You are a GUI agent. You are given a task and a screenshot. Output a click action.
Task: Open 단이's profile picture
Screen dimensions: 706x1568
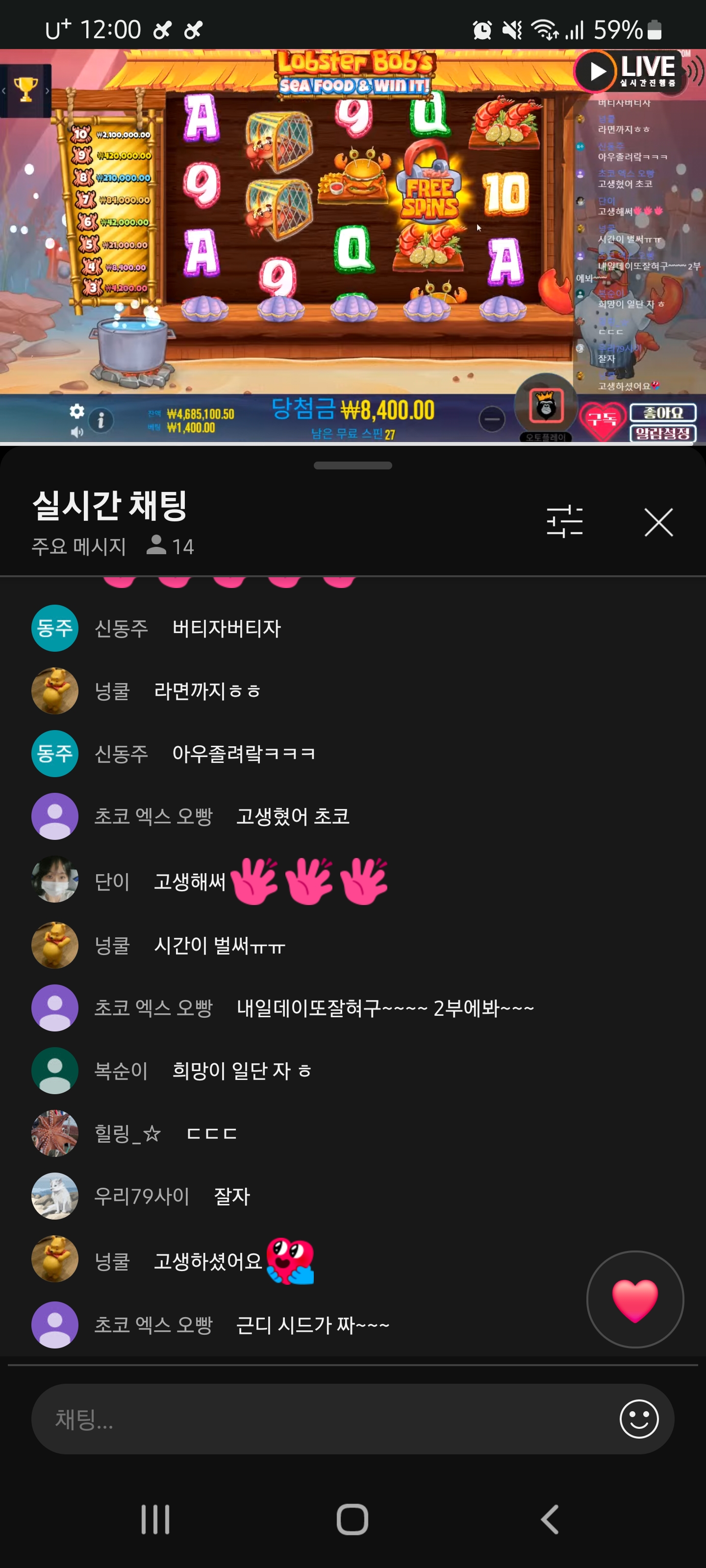point(55,880)
